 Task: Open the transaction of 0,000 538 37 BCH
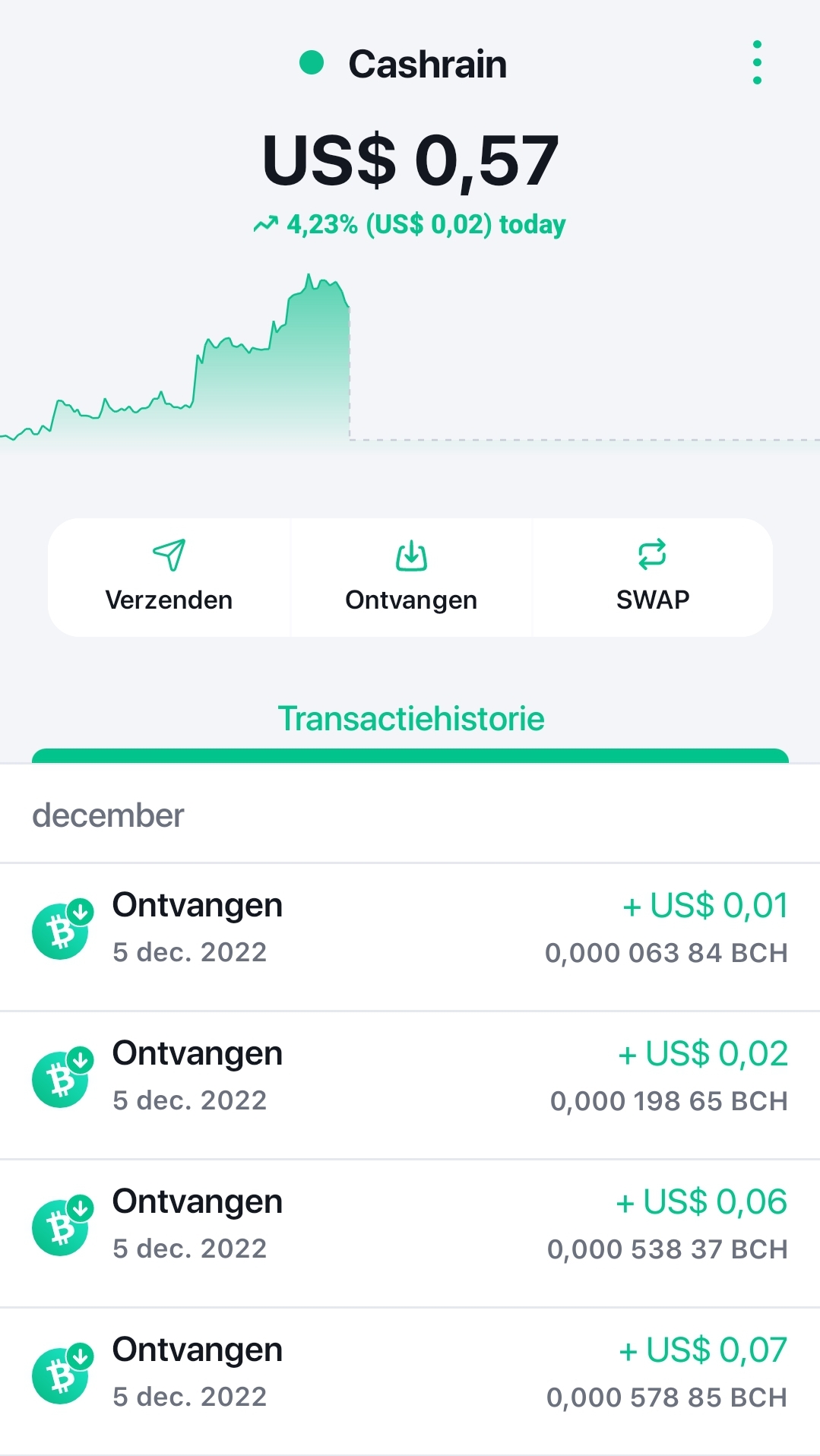(x=410, y=1234)
